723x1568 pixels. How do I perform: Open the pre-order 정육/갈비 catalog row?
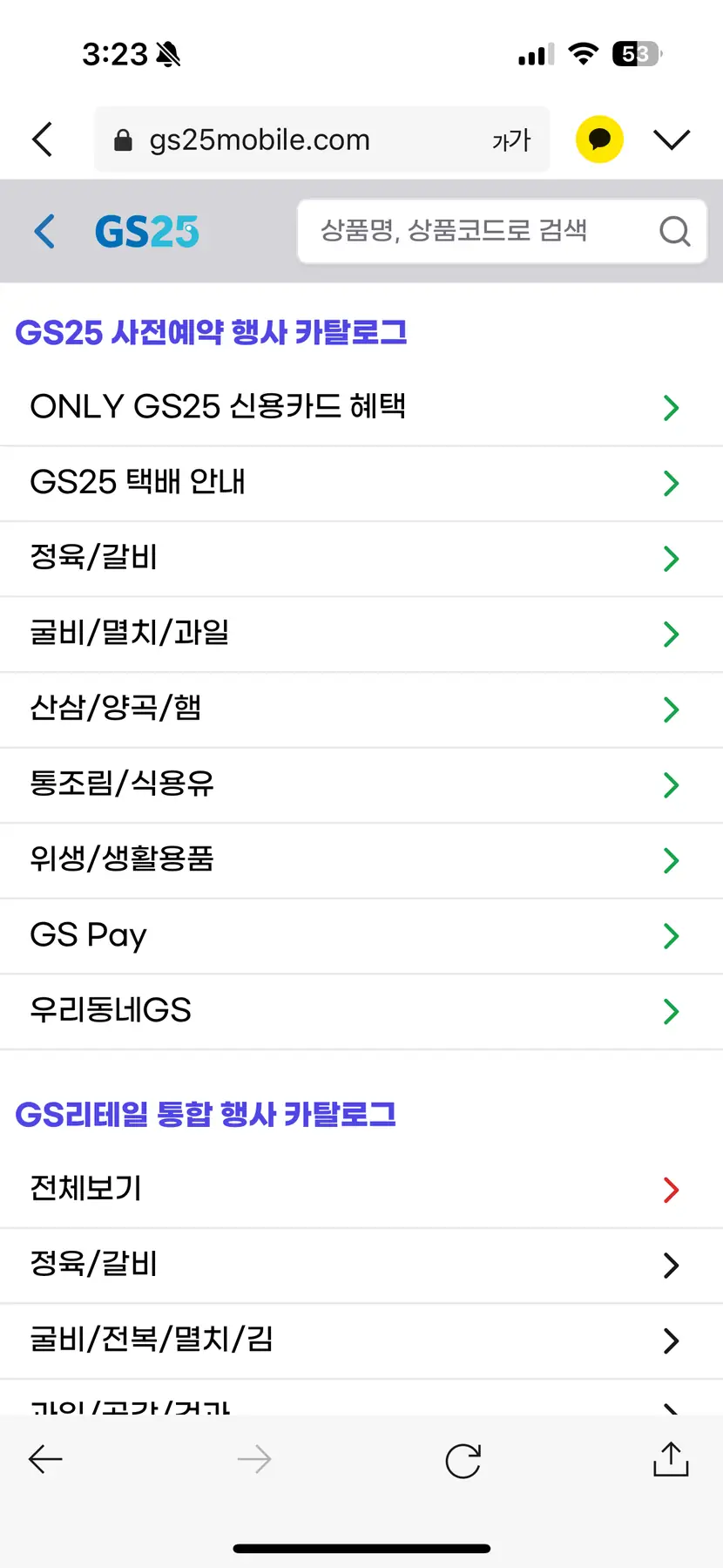coord(361,558)
